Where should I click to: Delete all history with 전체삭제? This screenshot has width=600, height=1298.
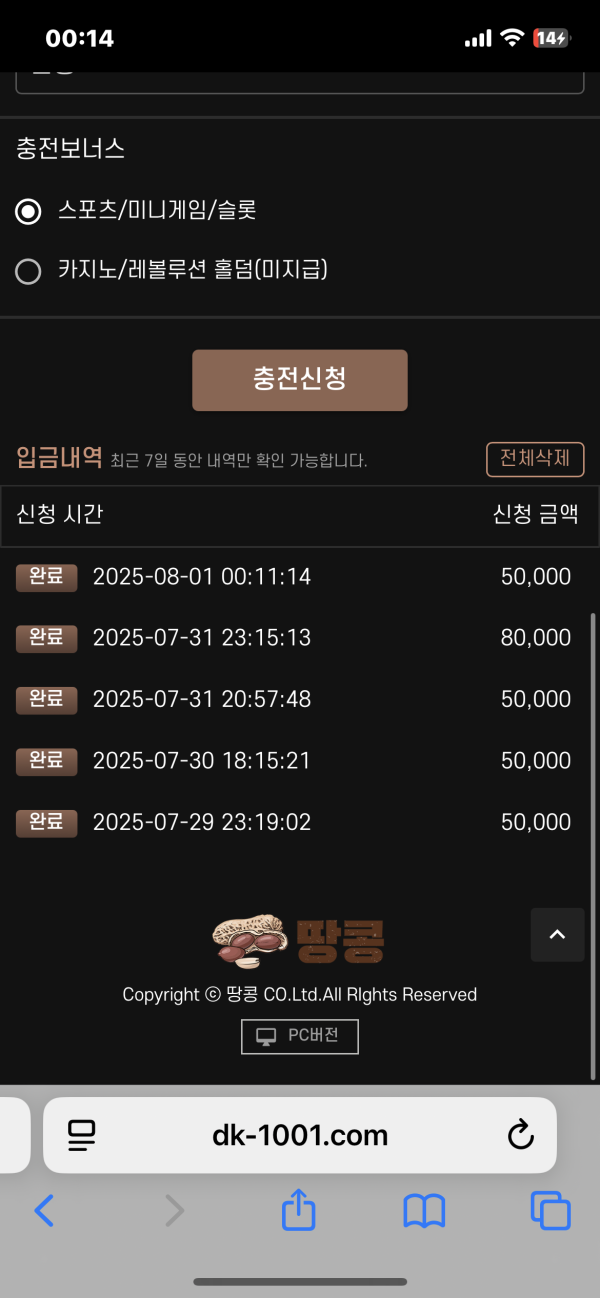coord(535,459)
